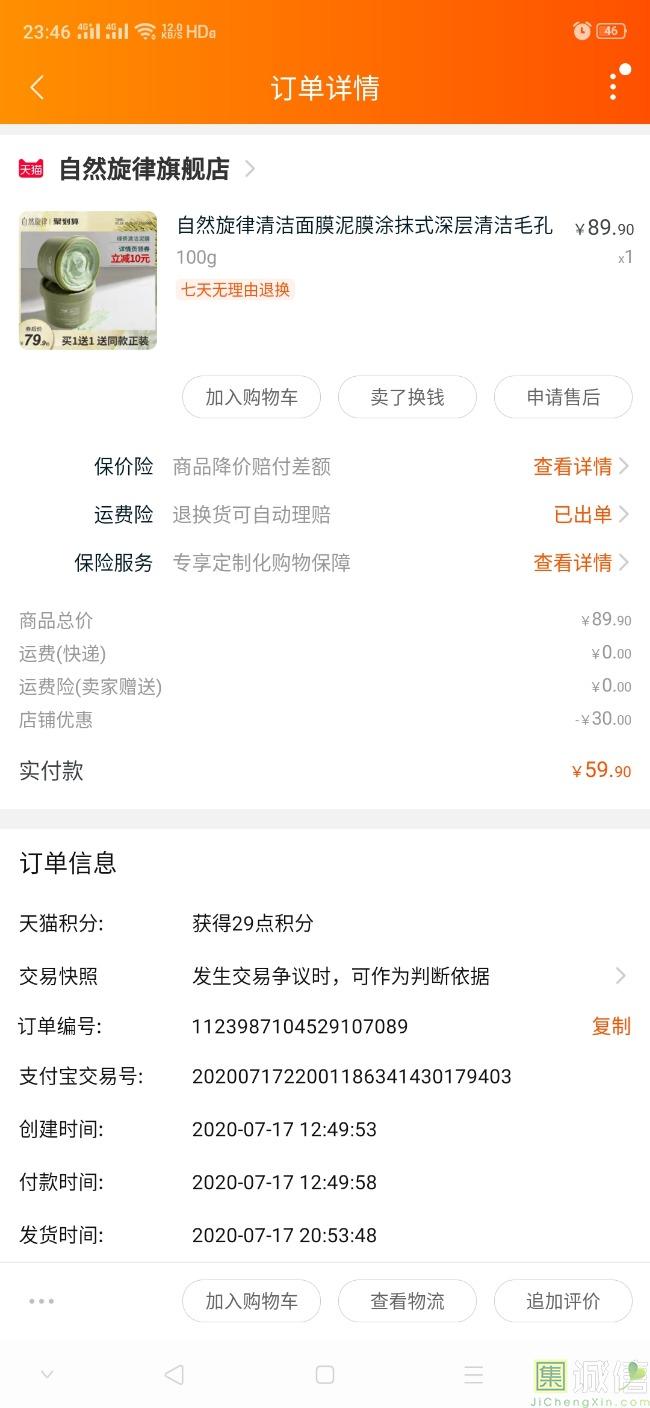Tap the three-dot more options at bottom-left

[41, 1301]
